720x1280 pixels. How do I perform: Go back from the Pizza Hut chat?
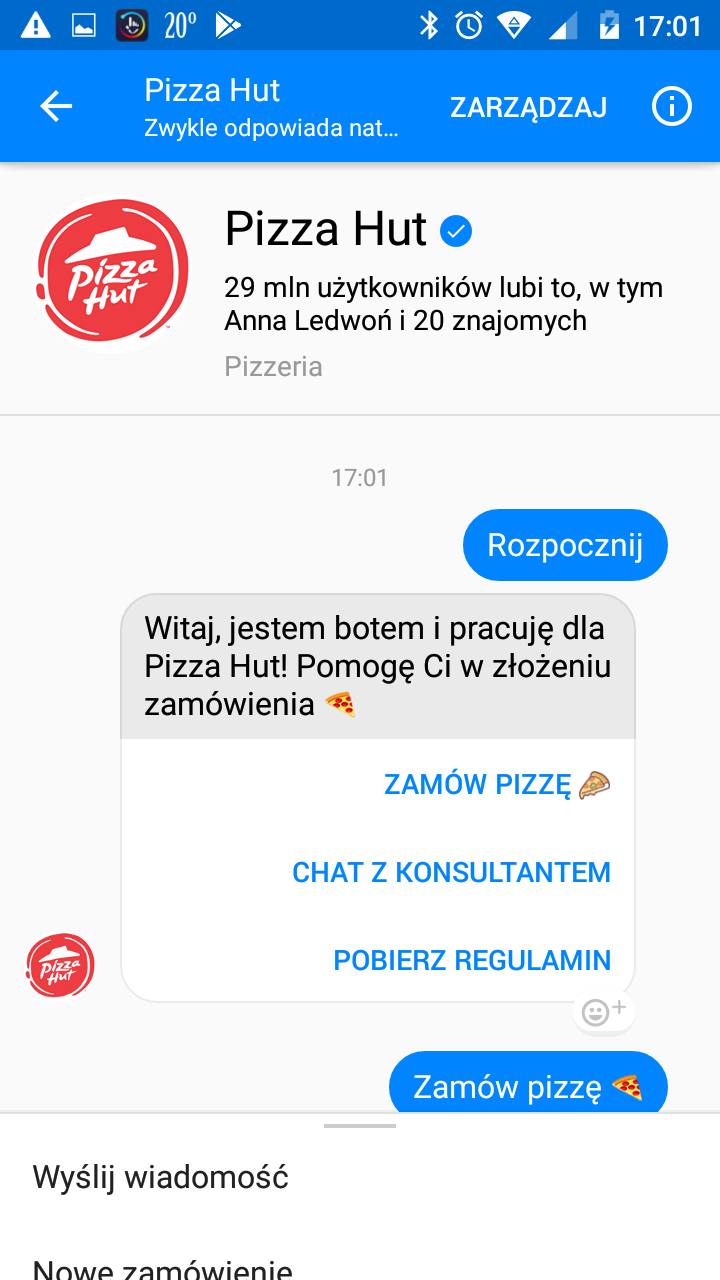coord(56,107)
